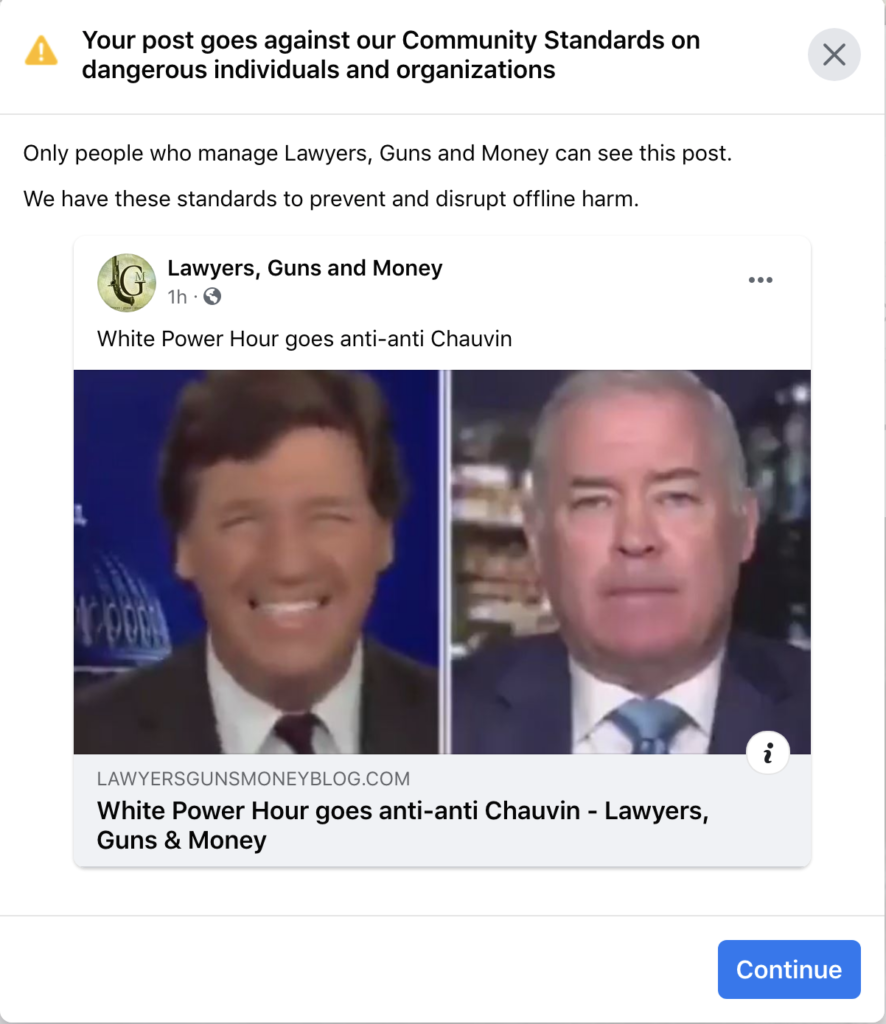Open the post's three-dot options menu
The height and width of the screenshot is (1024, 886).
pyautogui.click(x=760, y=280)
